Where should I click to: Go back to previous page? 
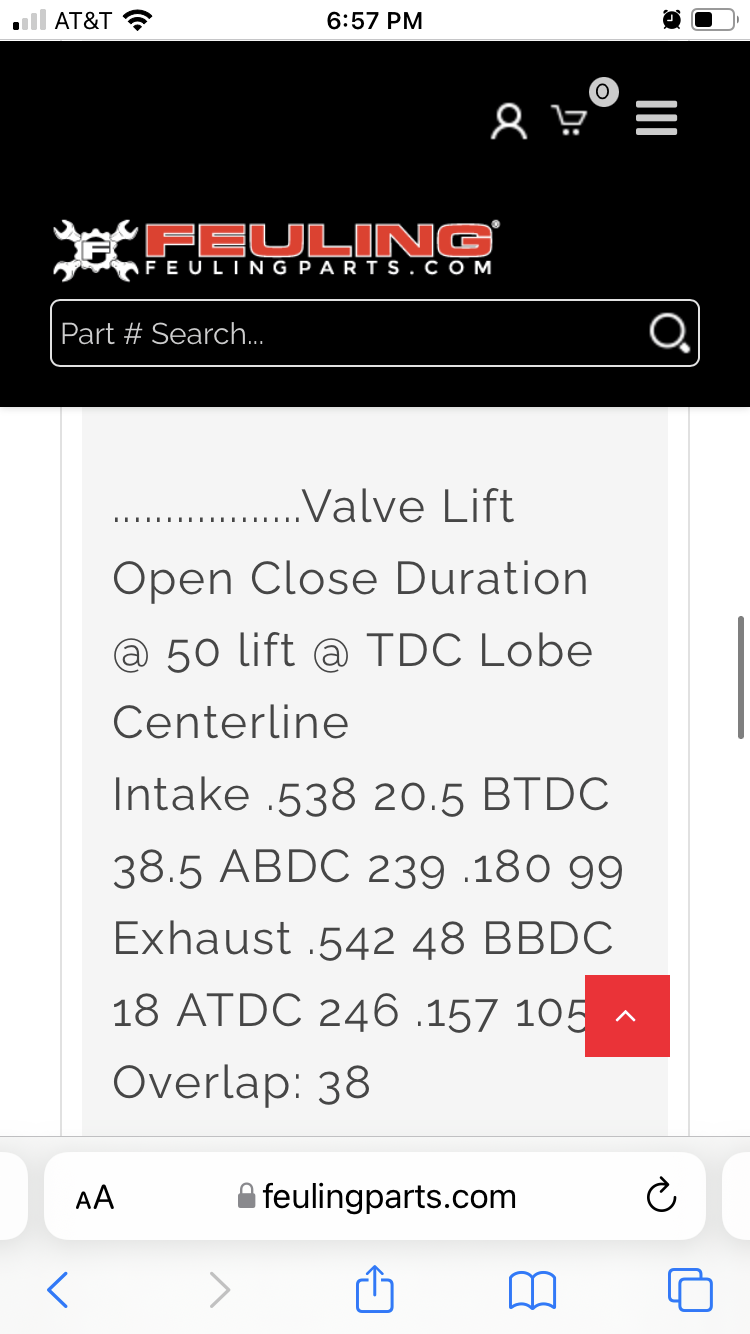58,1290
